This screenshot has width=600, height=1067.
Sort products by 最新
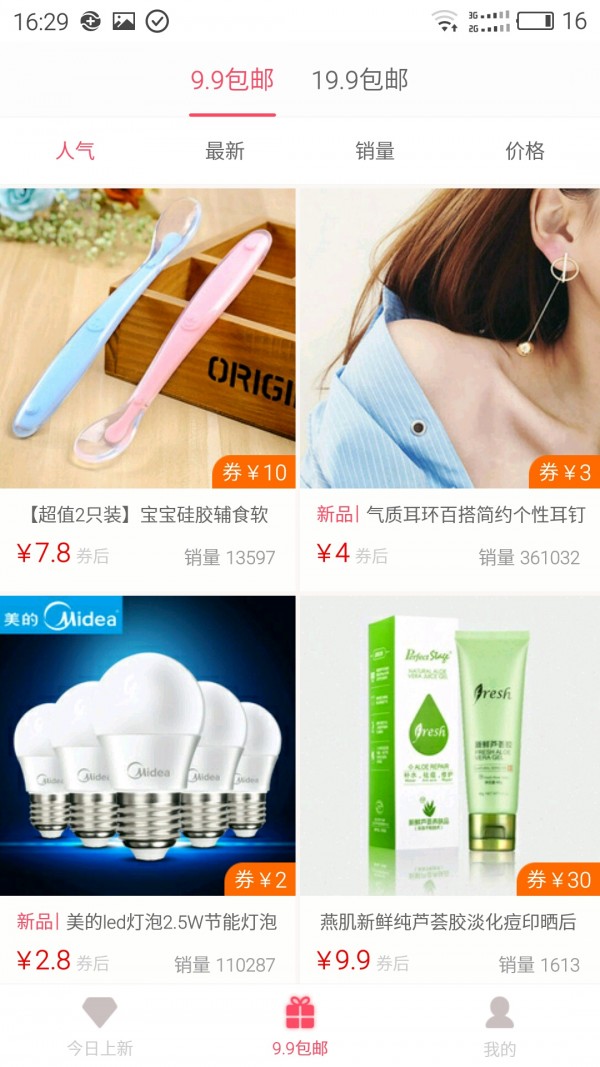coord(225,151)
